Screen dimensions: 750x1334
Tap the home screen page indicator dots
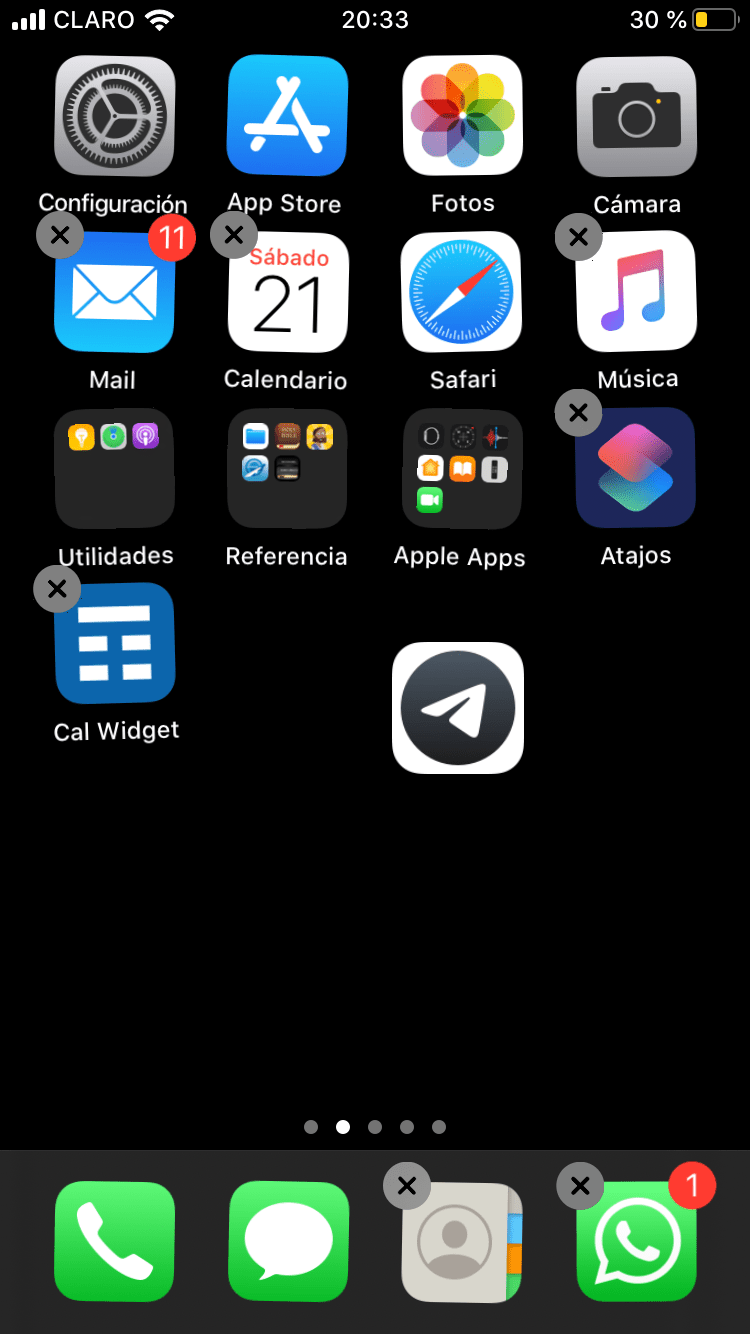point(375,1127)
